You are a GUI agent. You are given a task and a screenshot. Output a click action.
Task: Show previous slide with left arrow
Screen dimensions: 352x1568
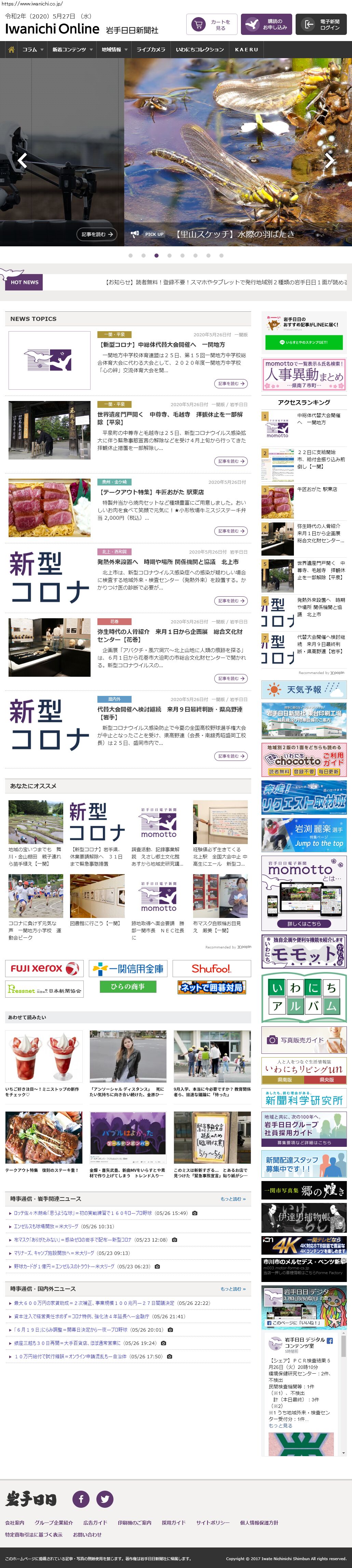pos(23,160)
